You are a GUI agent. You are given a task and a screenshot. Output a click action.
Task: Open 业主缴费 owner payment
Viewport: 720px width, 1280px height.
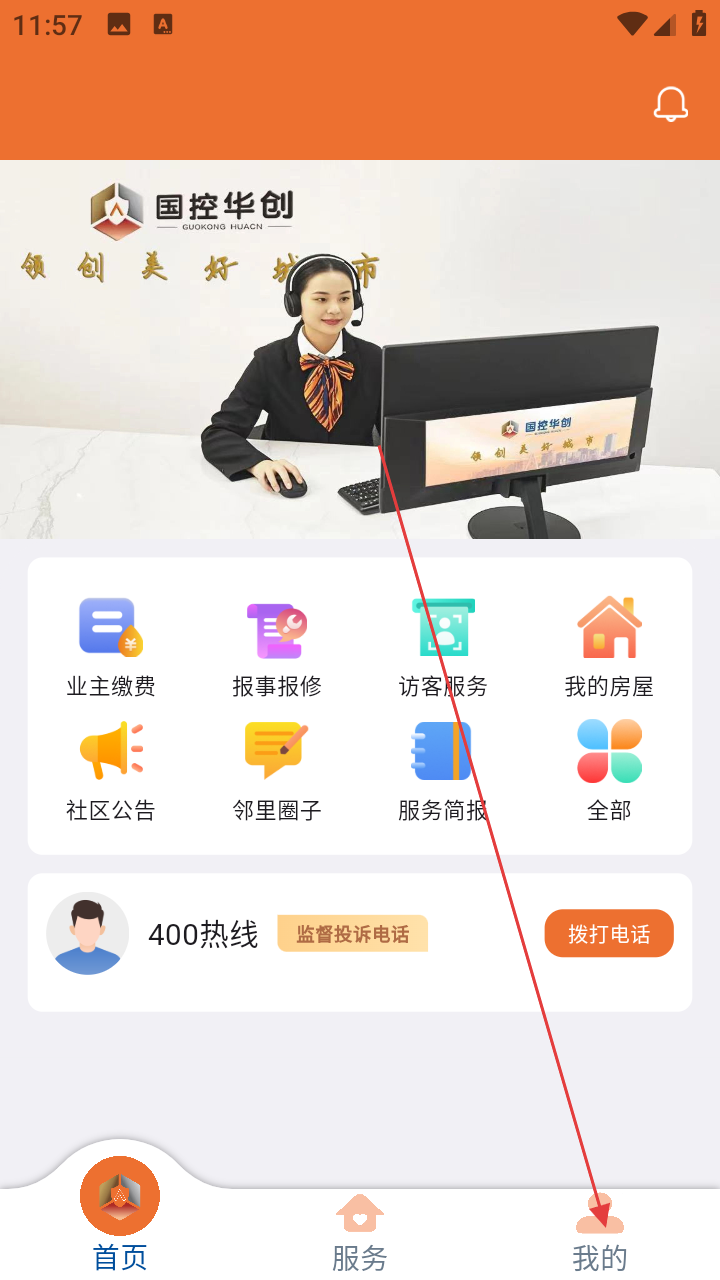click(x=111, y=647)
